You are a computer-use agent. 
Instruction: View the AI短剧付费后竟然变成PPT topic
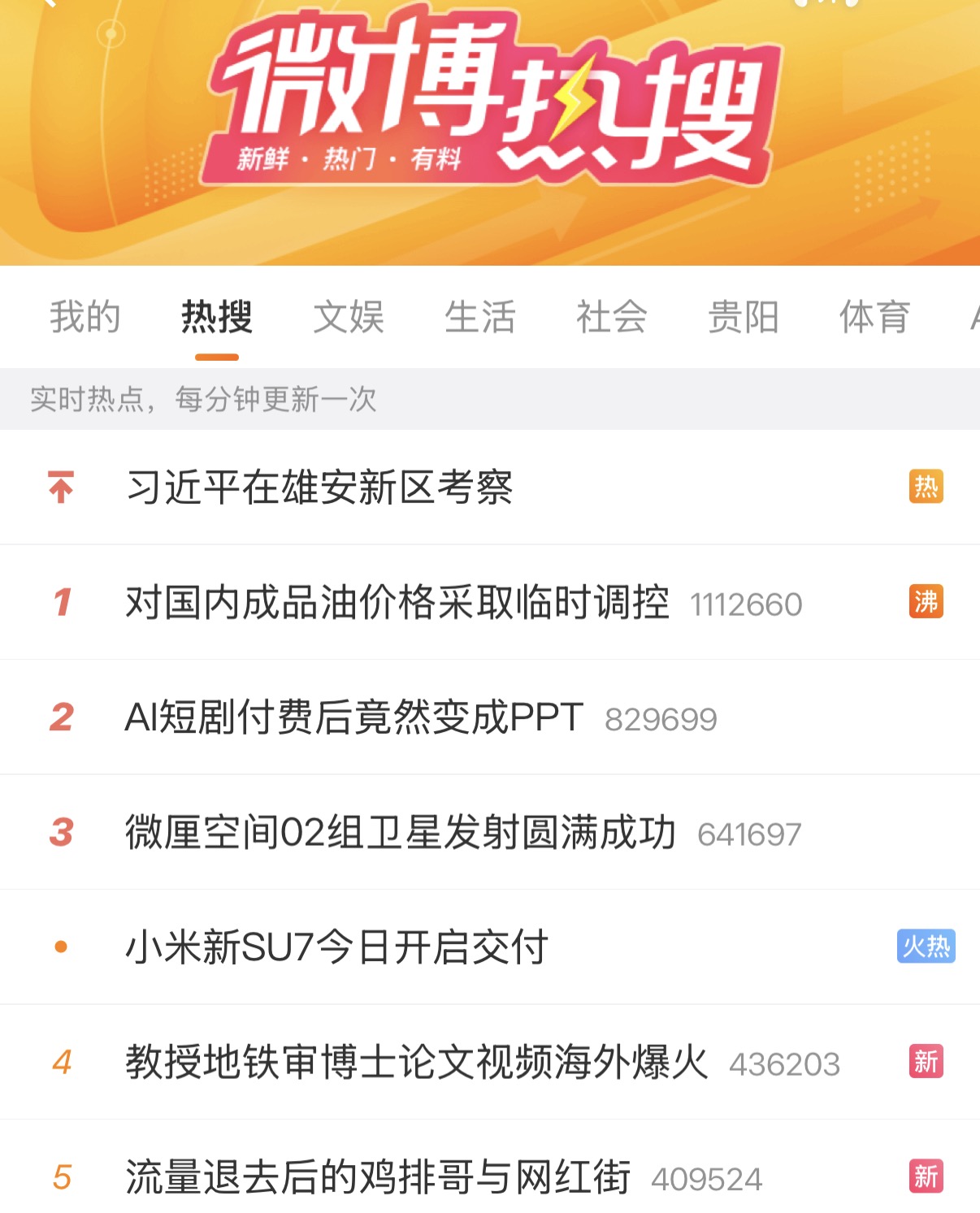pyautogui.click(x=353, y=718)
